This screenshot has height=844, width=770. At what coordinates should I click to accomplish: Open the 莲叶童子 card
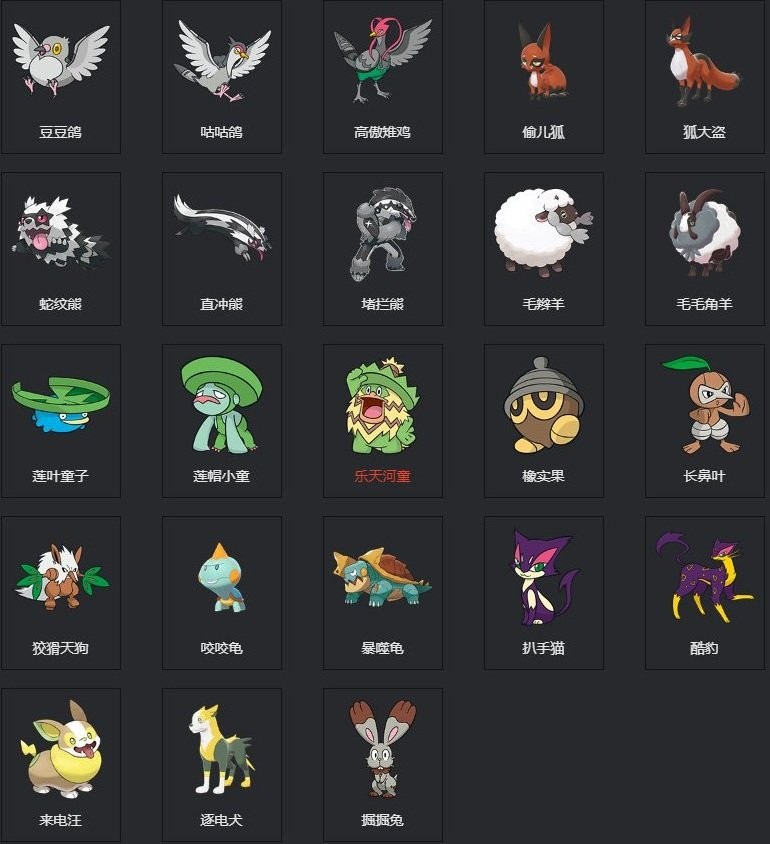(60, 420)
